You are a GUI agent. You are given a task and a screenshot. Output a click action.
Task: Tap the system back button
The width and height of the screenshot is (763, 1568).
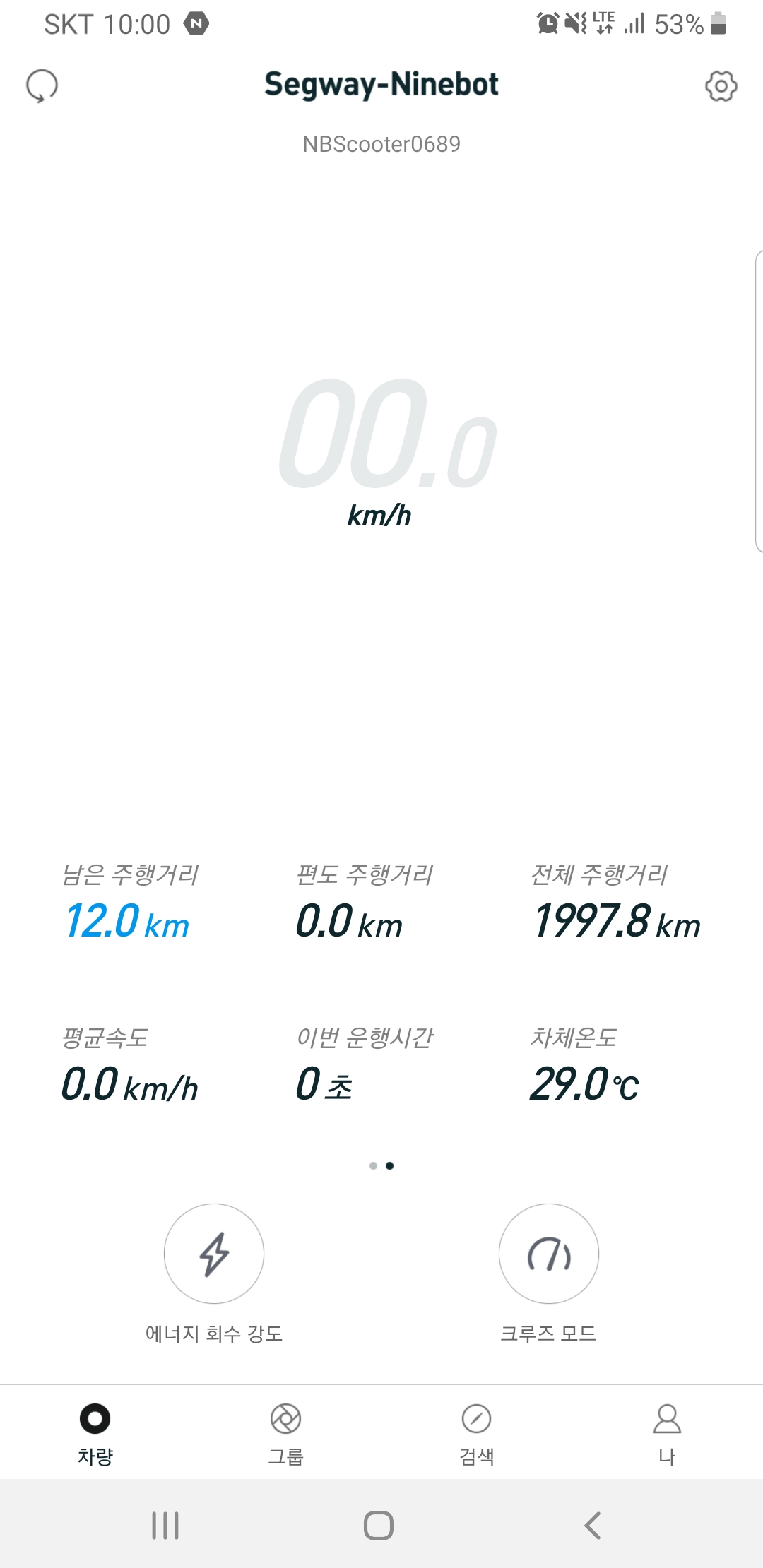click(593, 1526)
